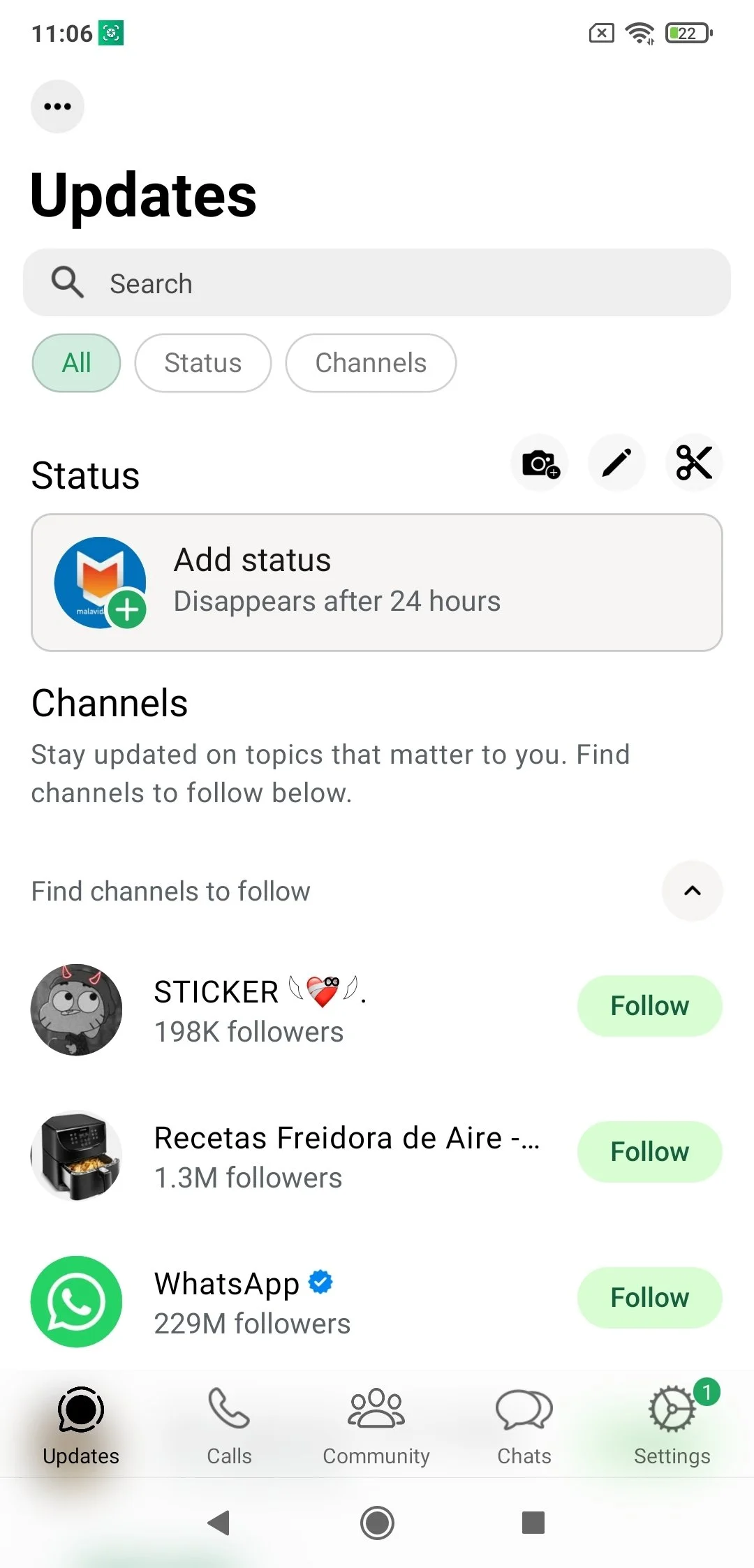Tap the system back button
The width and height of the screenshot is (754, 1568).
[219, 1523]
